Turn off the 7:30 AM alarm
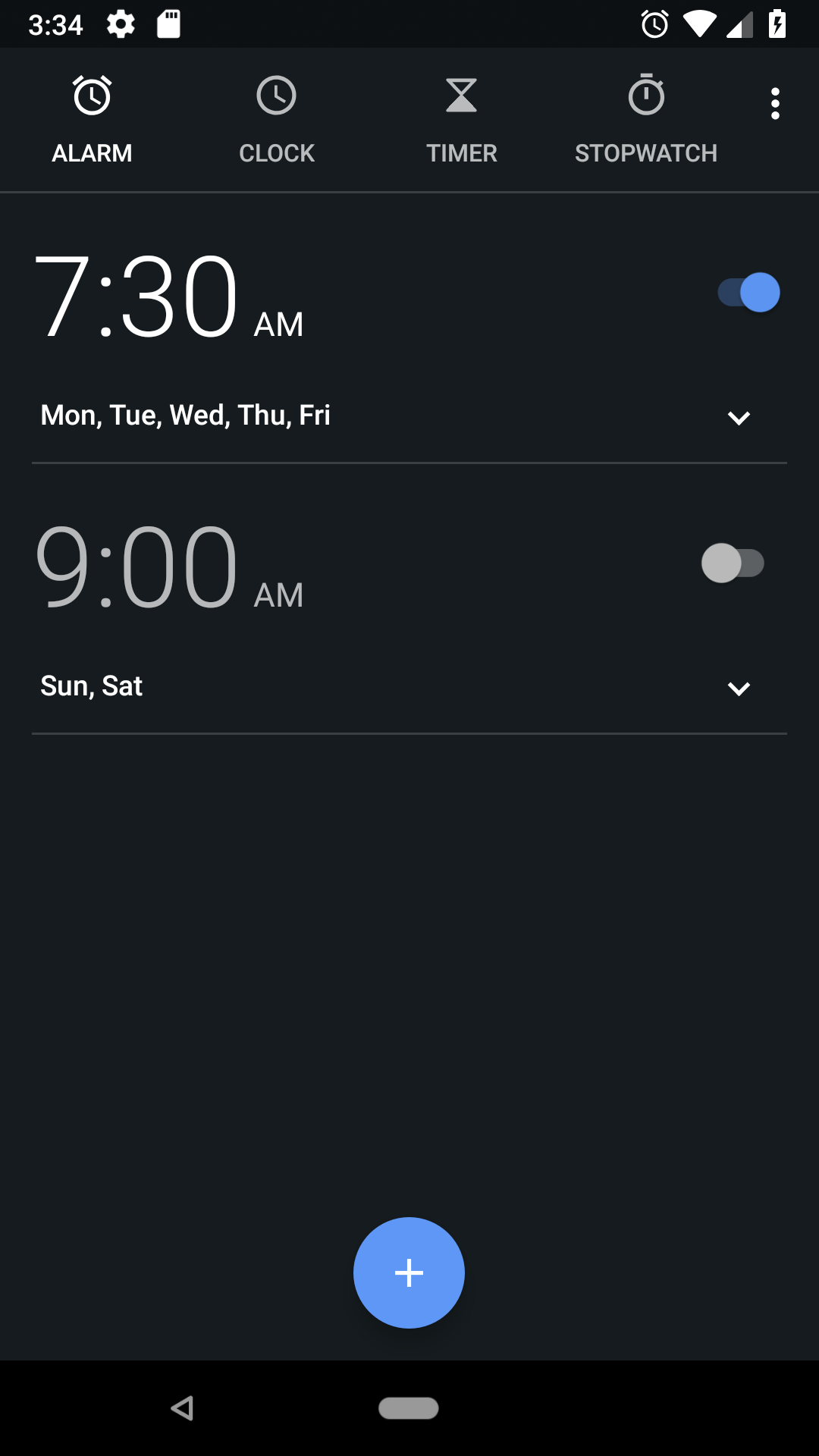The width and height of the screenshot is (819, 1456). click(749, 293)
